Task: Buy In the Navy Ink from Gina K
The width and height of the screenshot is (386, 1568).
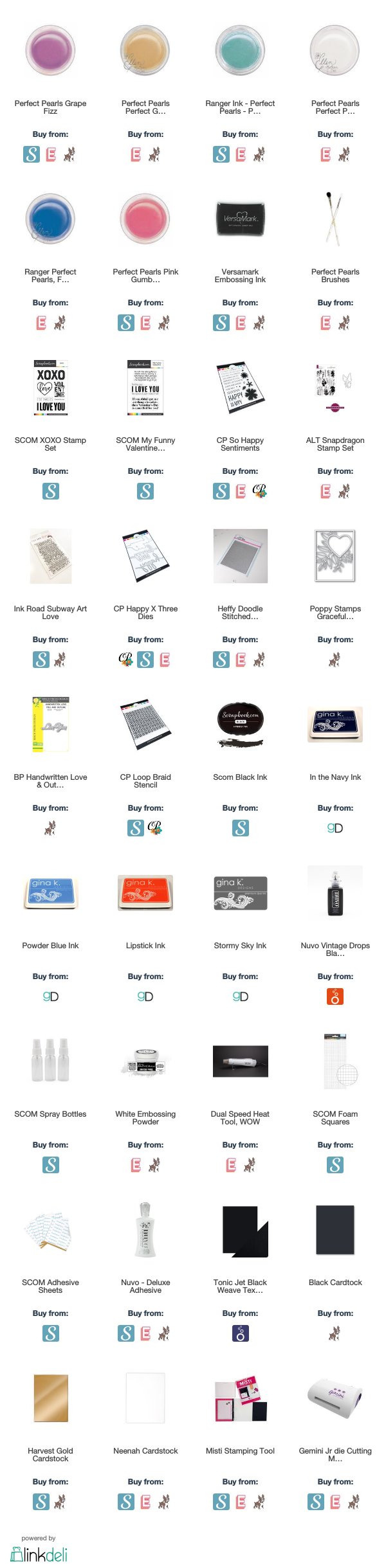Action: 335,828
